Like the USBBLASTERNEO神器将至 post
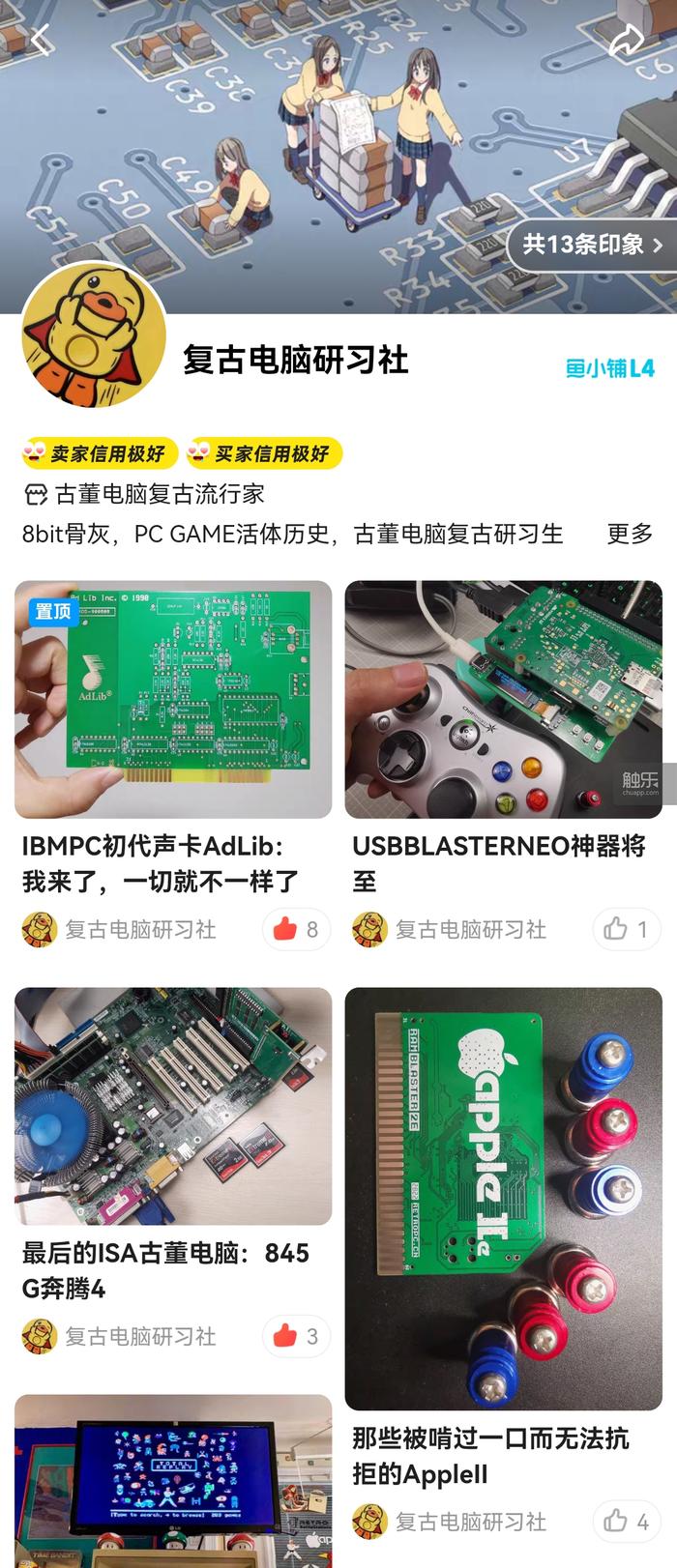The width and height of the screenshot is (677, 1568). [626, 929]
